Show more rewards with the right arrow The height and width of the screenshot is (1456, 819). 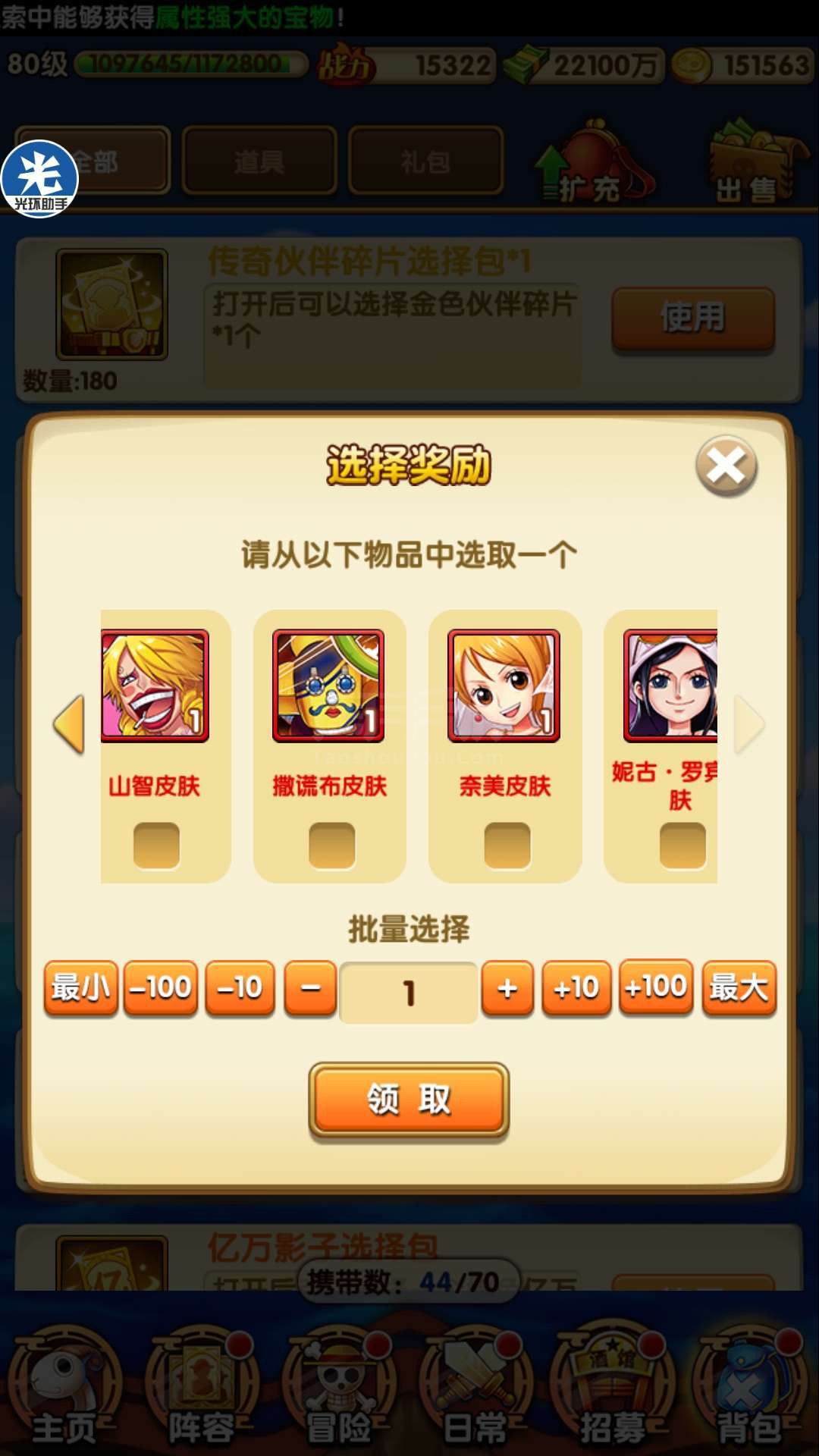point(749,724)
